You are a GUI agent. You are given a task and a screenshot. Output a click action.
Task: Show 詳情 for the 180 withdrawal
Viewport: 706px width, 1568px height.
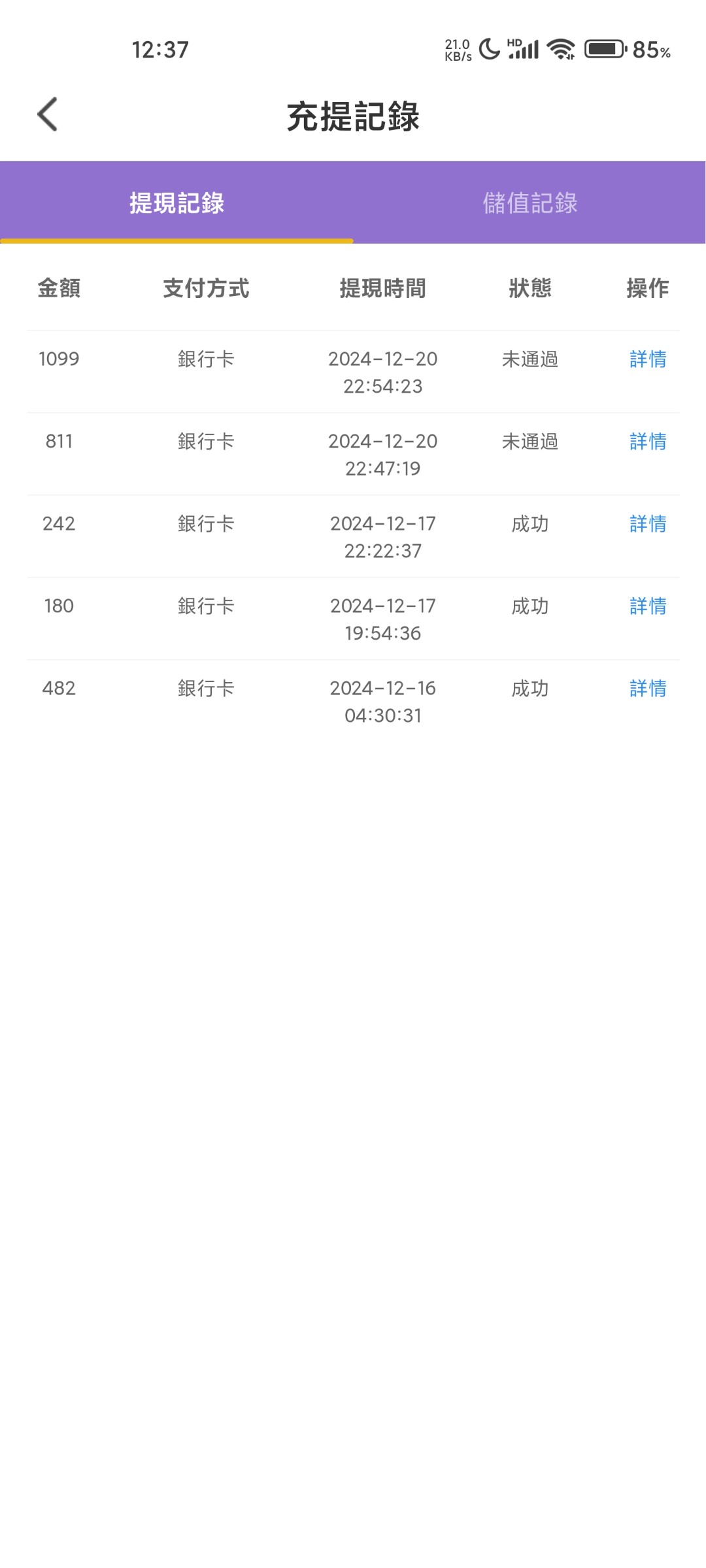[648, 606]
